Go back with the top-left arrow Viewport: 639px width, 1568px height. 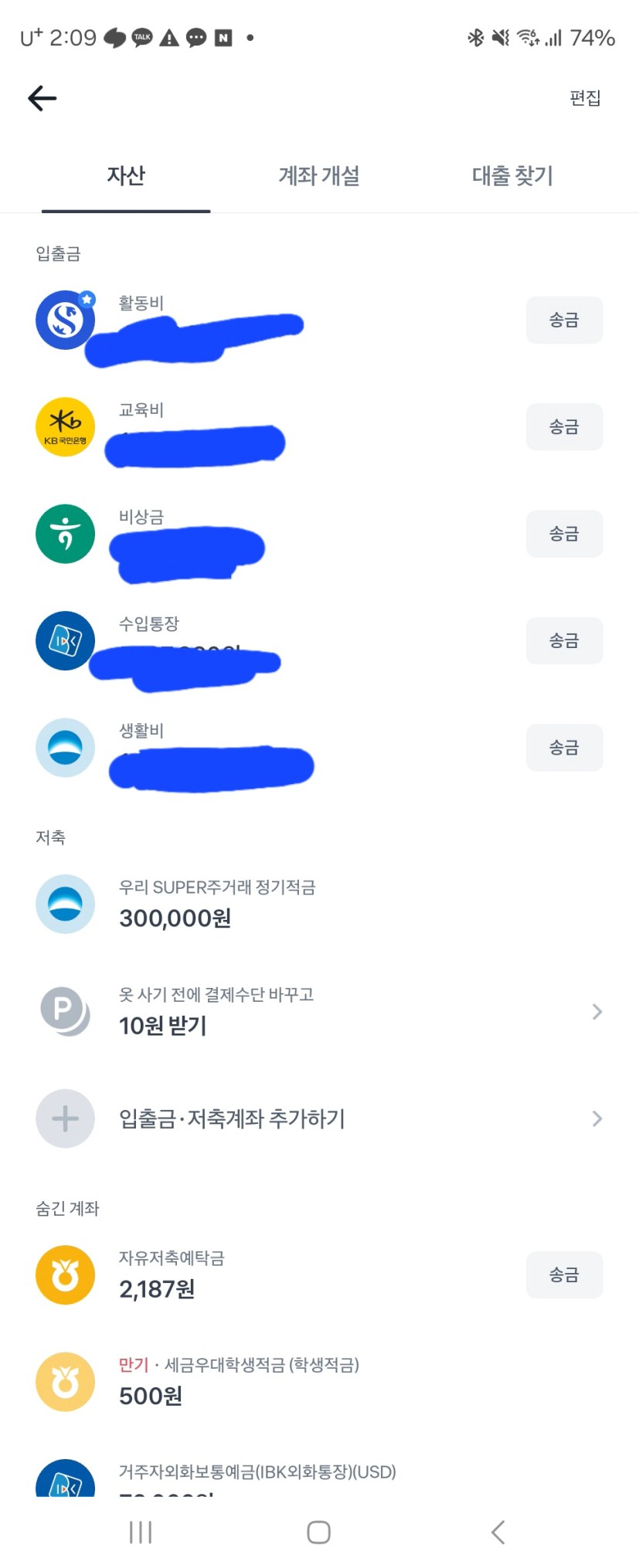point(42,98)
